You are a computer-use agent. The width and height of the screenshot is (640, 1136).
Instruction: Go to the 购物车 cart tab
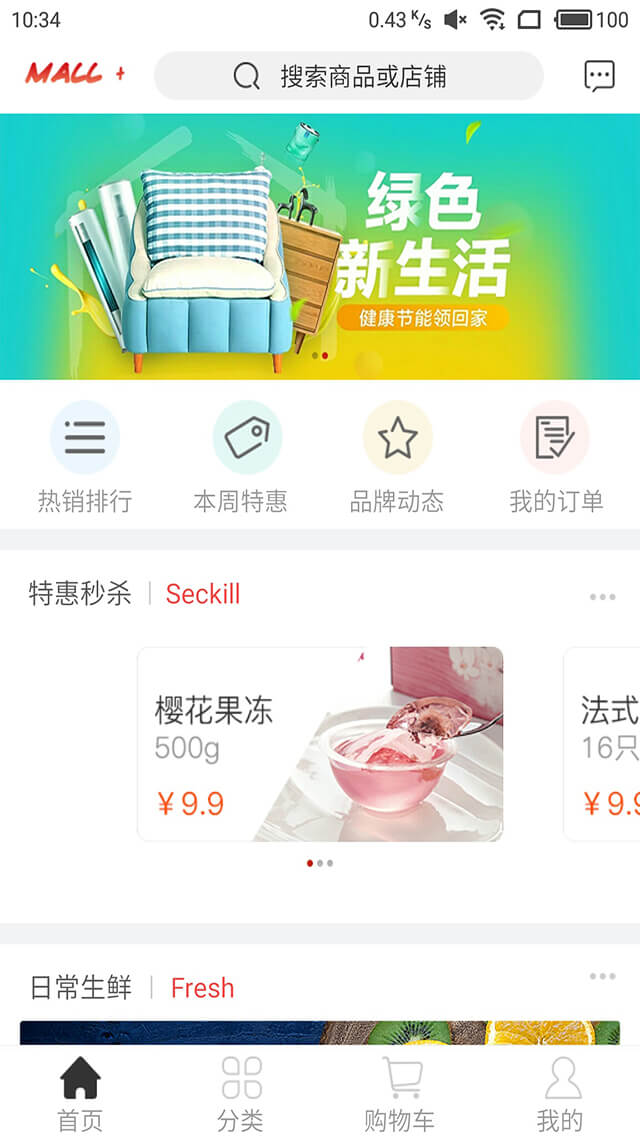click(400, 1093)
